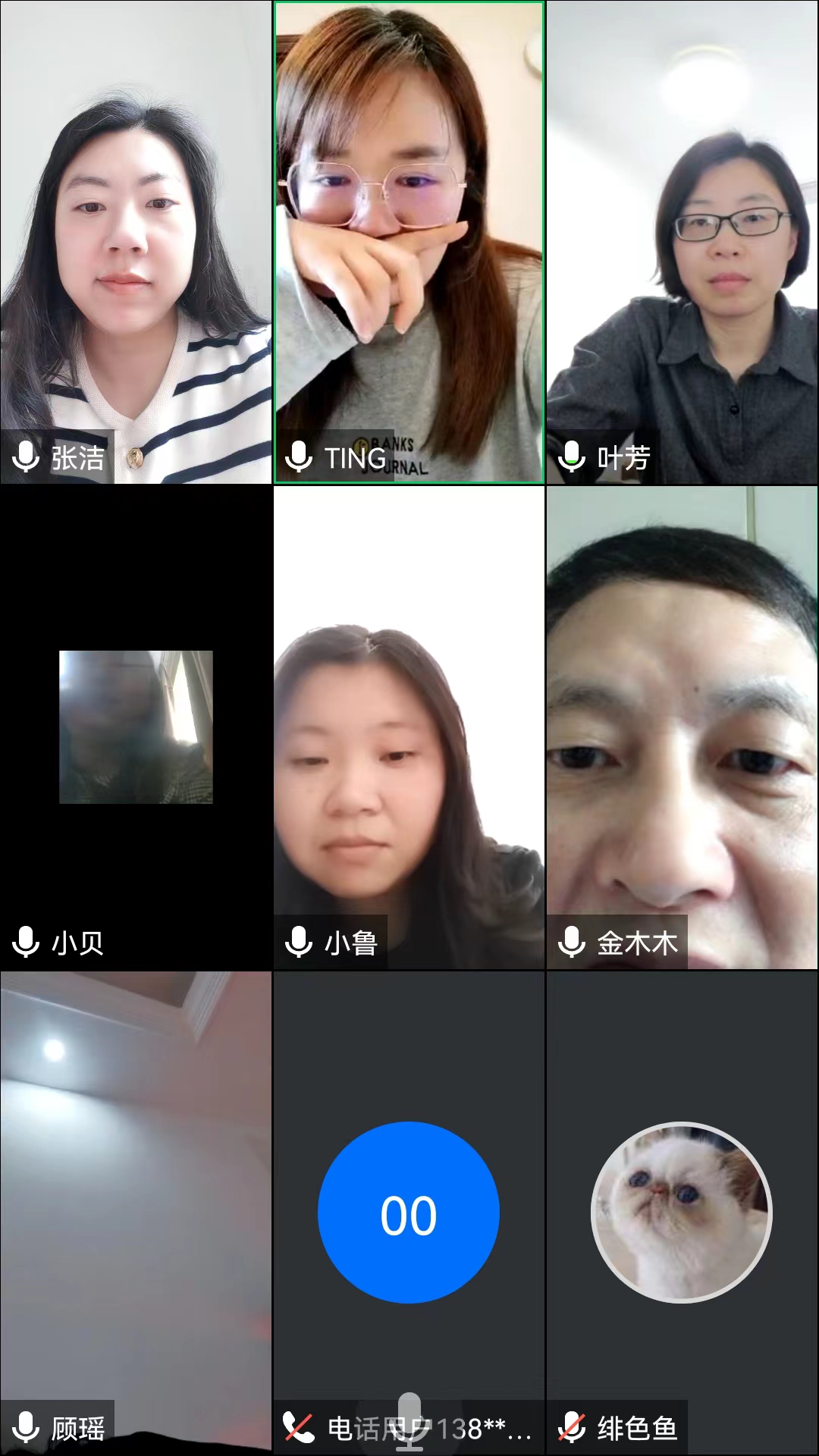Tap 金木木's video feed
The image size is (819, 1456).
point(682,726)
